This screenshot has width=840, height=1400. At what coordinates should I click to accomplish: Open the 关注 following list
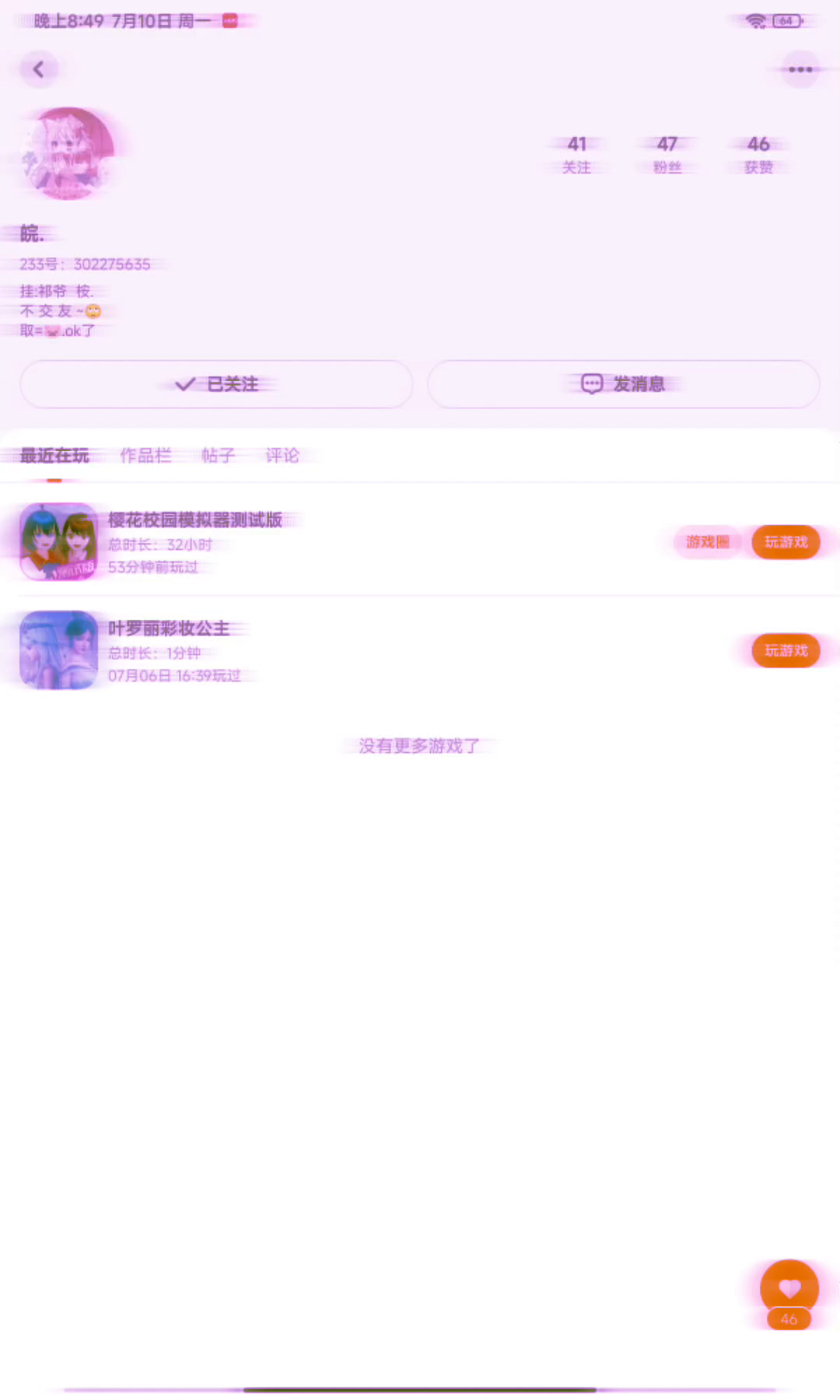coord(576,154)
